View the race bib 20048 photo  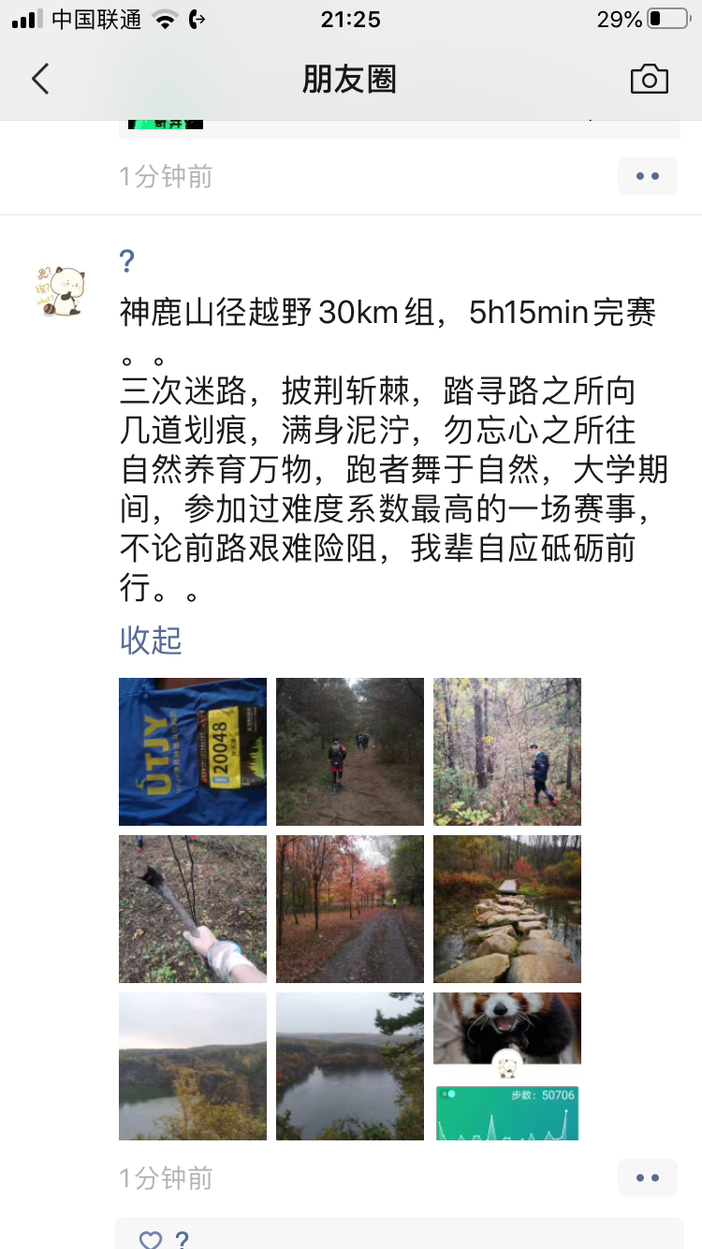[193, 751]
